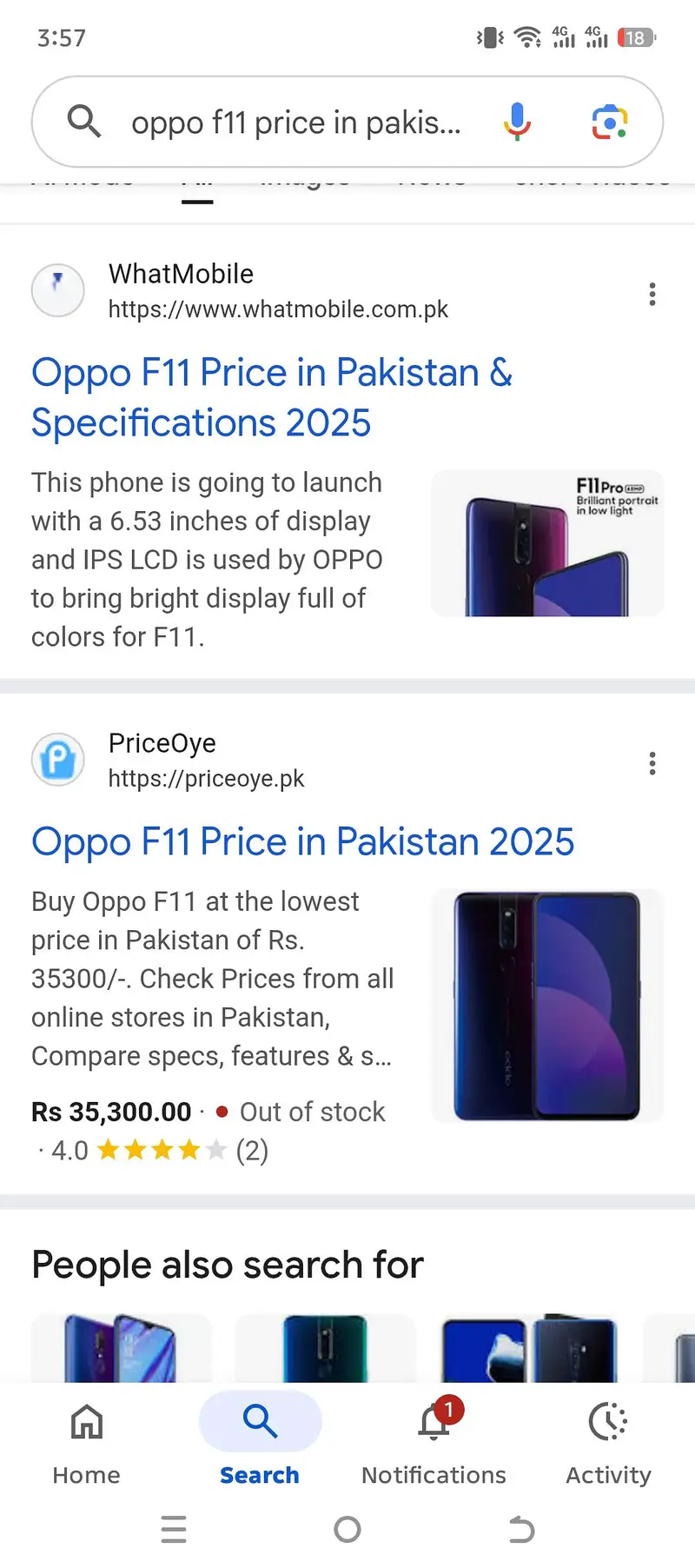The width and height of the screenshot is (695, 1568).
Task: Tap the Android recent apps button
Action: click(174, 1530)
